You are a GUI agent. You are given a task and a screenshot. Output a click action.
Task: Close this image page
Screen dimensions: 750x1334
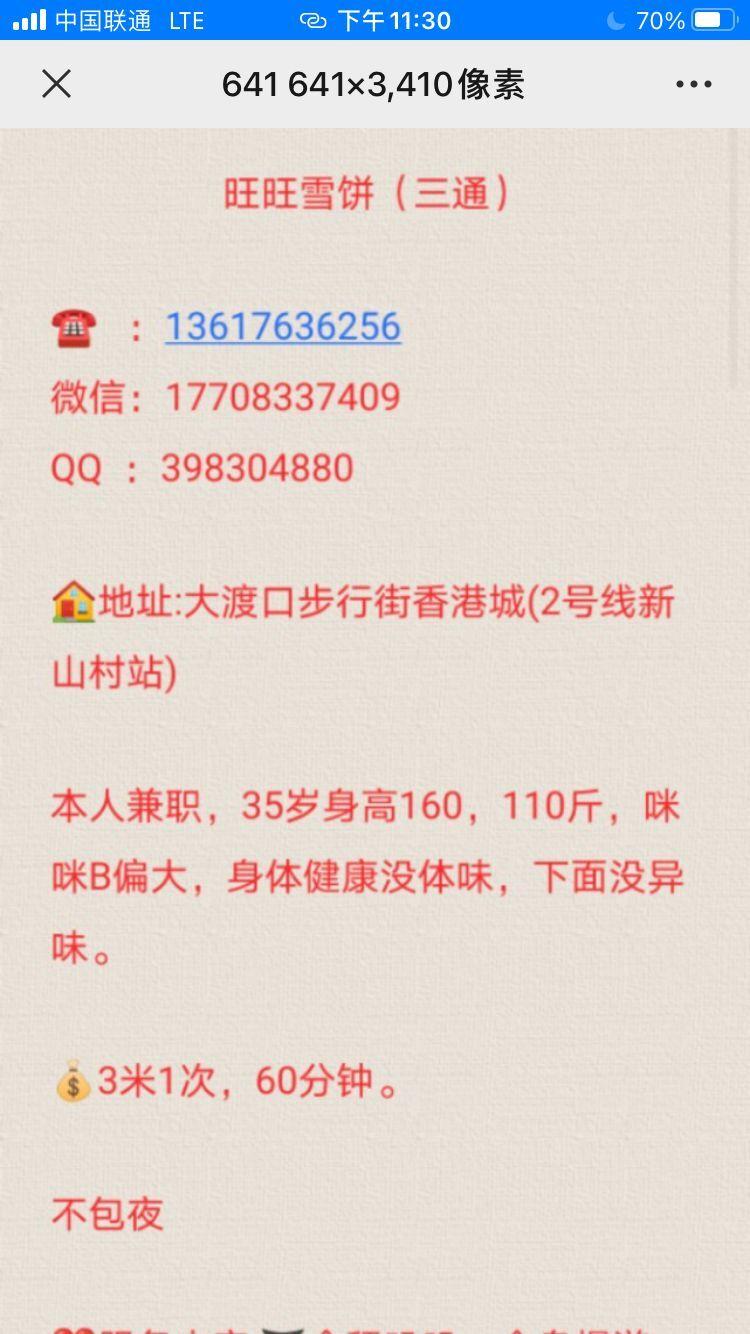click(57, 84)
